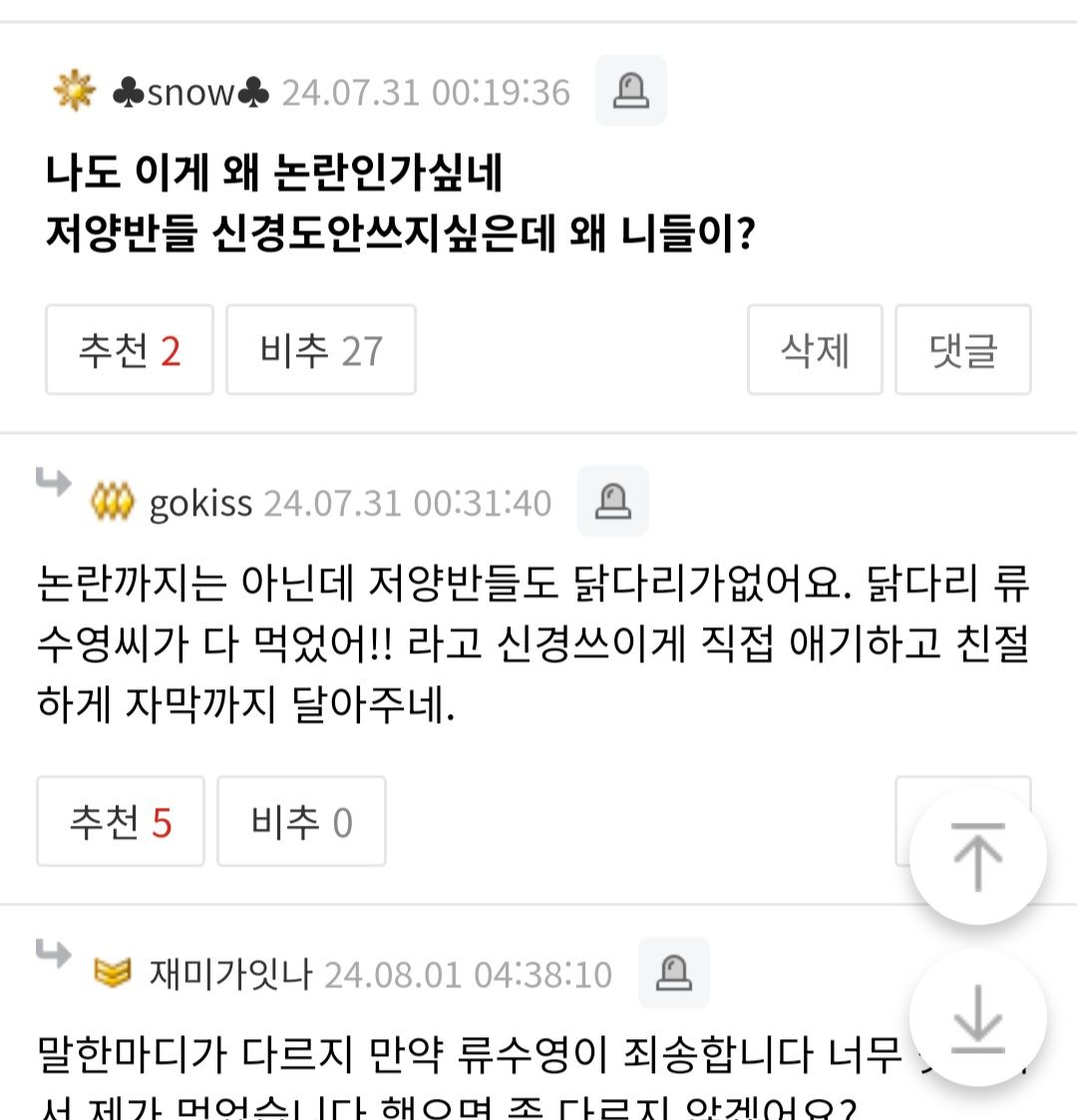The width and height of the screenshot is (1077, 1120).
Task: Report gokiss's reply with siren icon
Action: tap(613, 501)
